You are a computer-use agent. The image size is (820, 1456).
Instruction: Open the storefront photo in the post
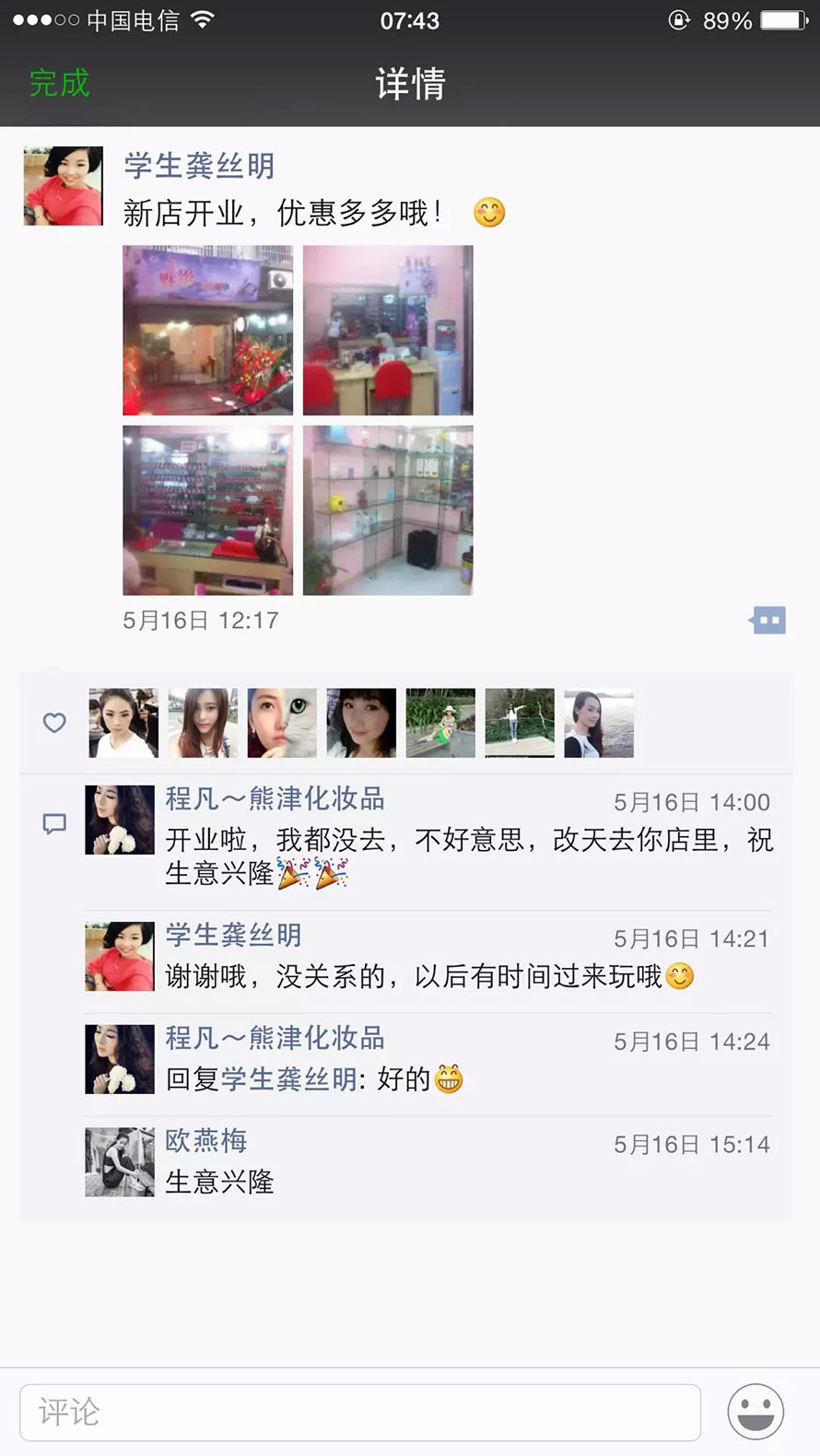click(x=207, y=330)
